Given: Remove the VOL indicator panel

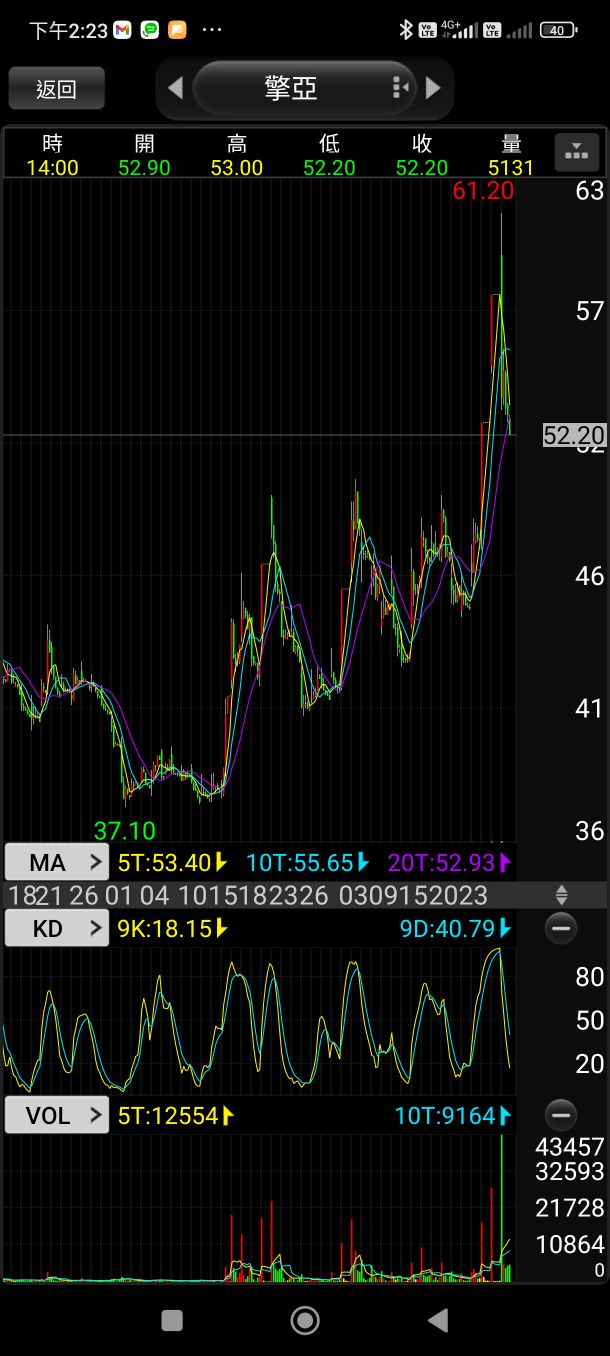Looking at the screenshot, I should click(561, 1115).
